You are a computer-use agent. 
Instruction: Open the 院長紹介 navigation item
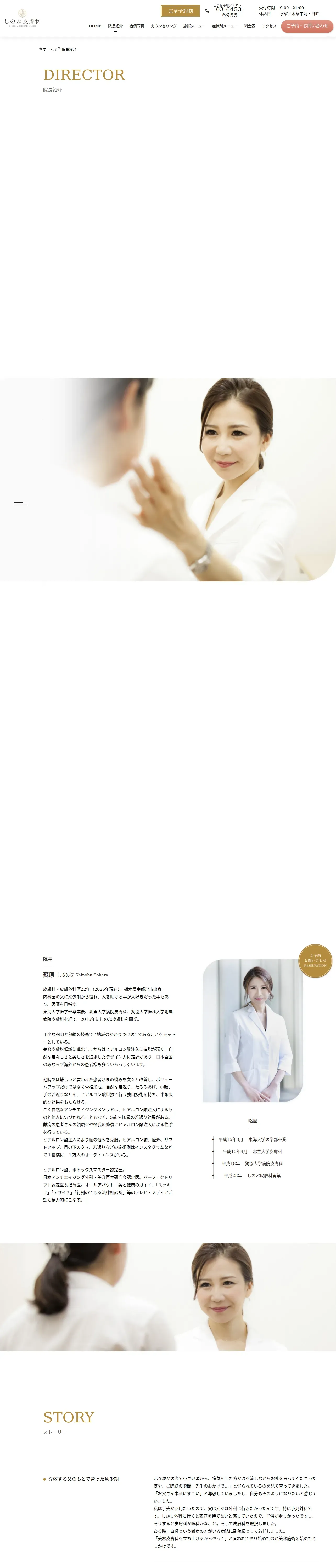pyautogui.click(x=115, y=26)
